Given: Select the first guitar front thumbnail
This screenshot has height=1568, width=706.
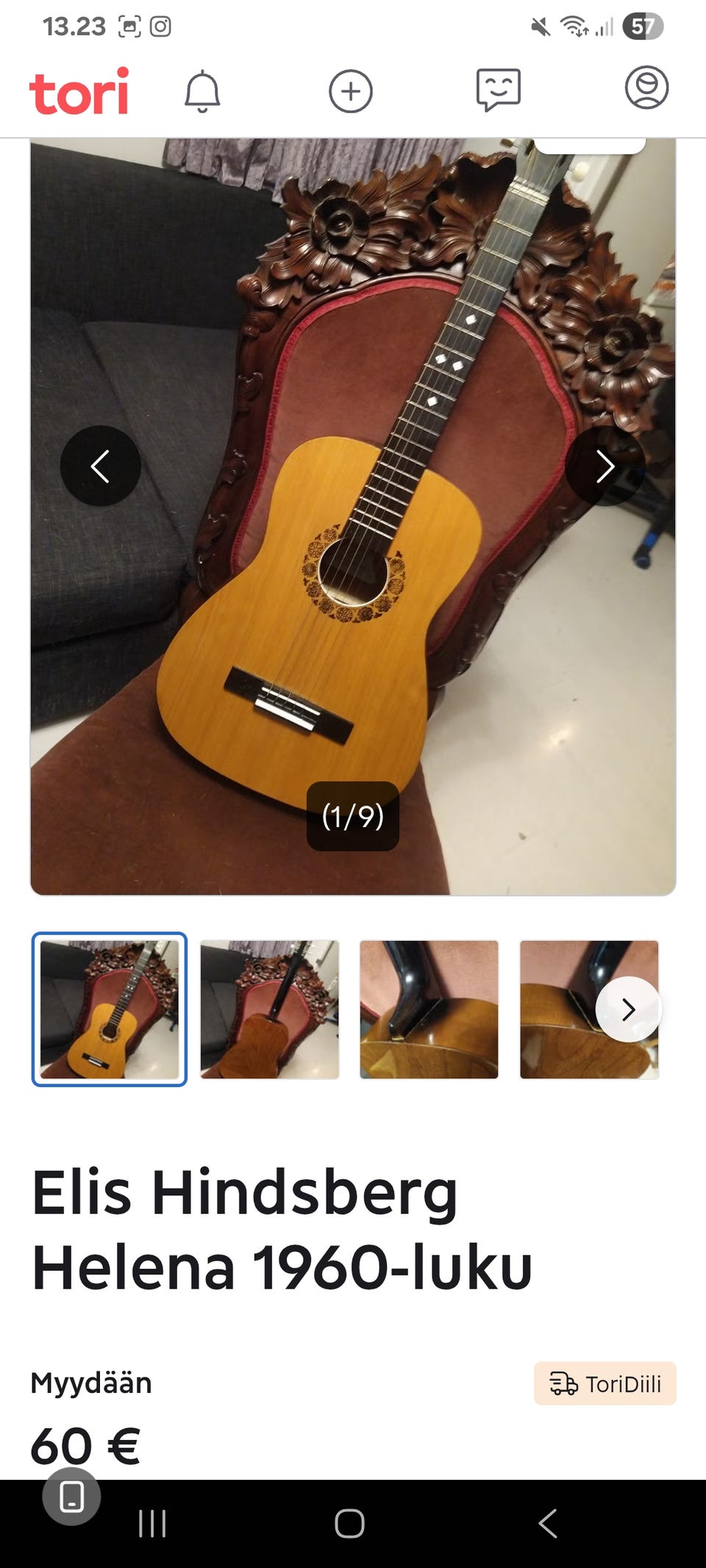Looking at the screenshot, I should [110, 1009].
